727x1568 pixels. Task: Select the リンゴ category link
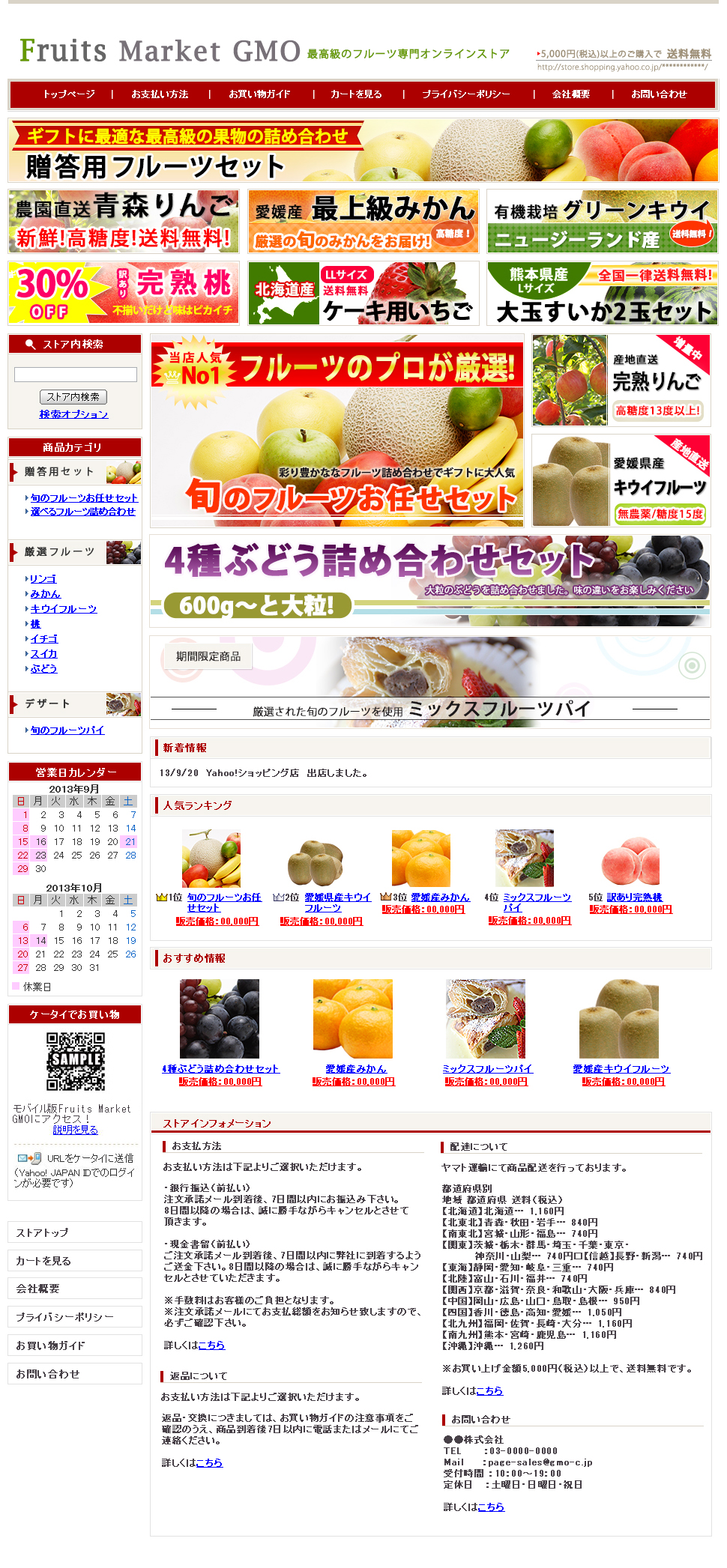tap(43, 579)
